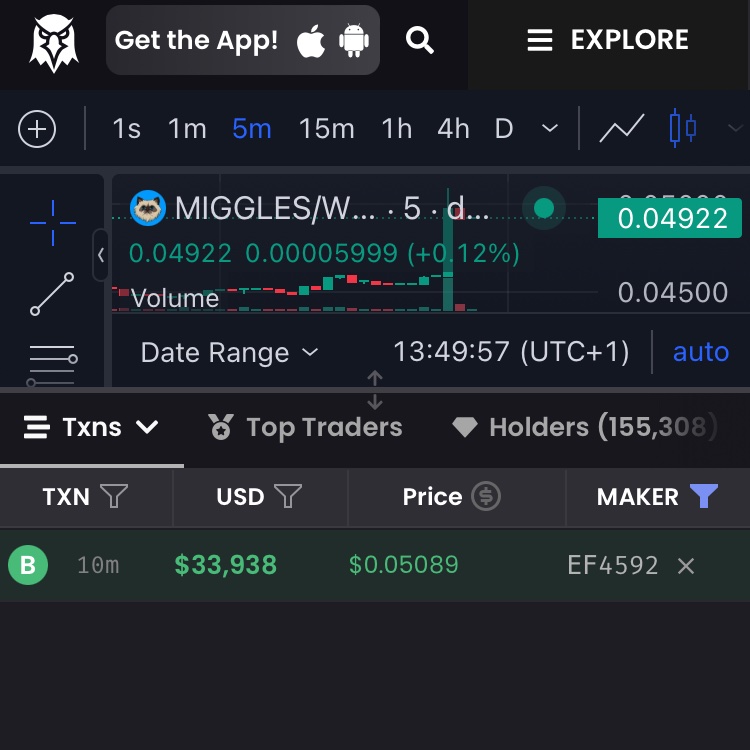Viewport: 750px width, 750px height.
Task: Open the Date Range dropdown
Action: (229, 353)
